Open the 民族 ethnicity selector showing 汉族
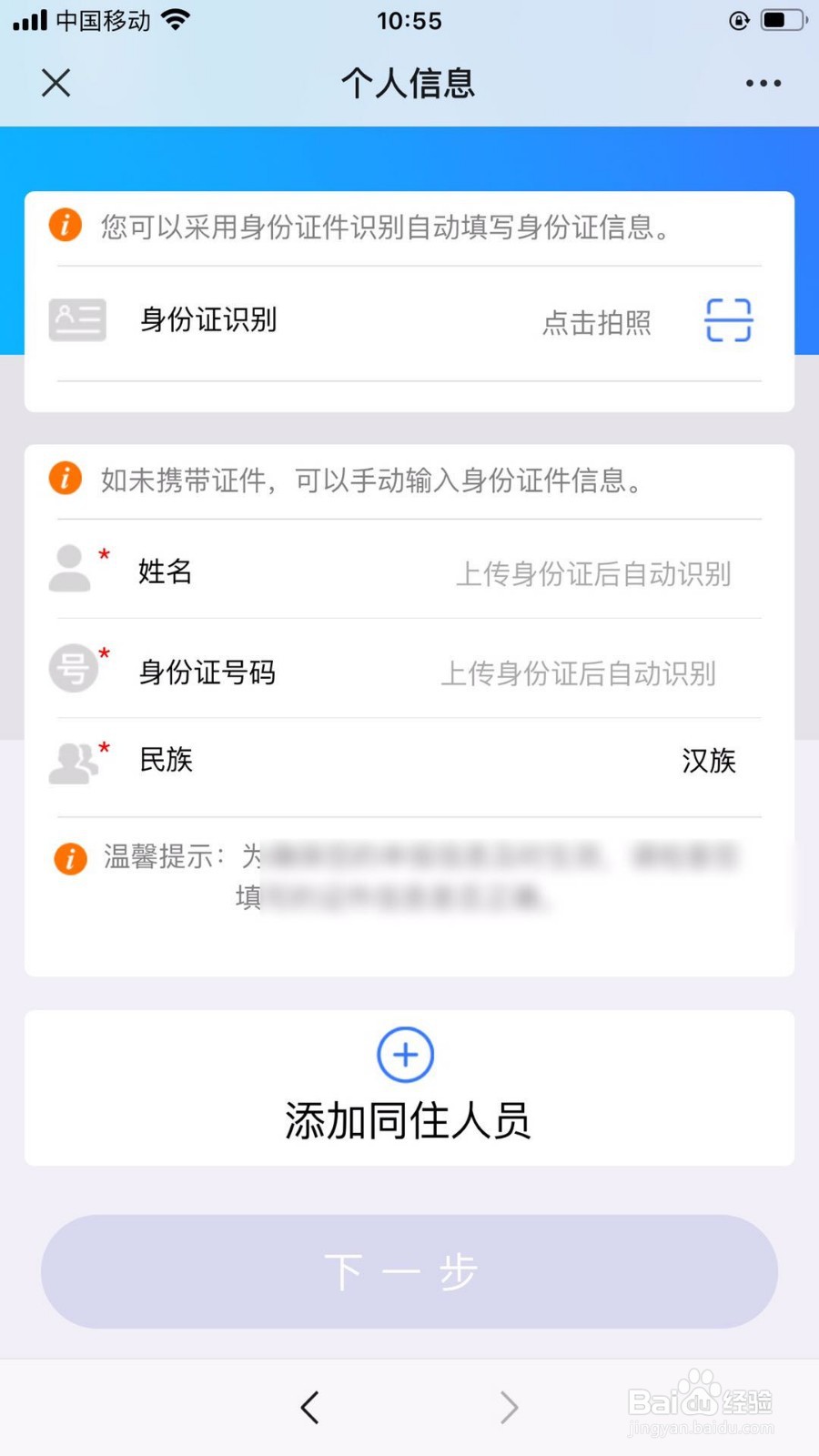Viewport: 819px width, 1456px height. pyautogui.click(x=709, y=763)
